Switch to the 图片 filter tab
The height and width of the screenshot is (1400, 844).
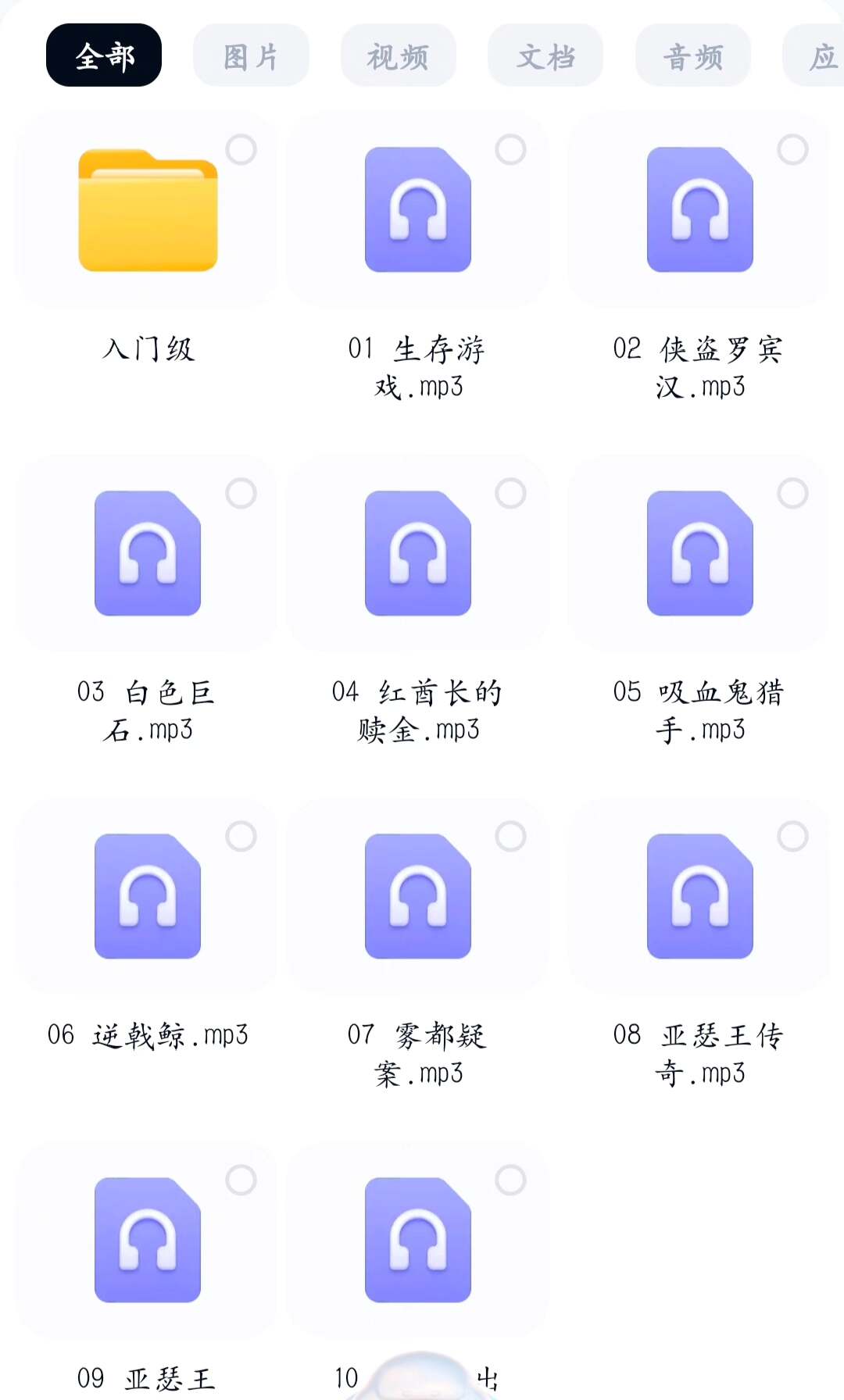(251, 55)
